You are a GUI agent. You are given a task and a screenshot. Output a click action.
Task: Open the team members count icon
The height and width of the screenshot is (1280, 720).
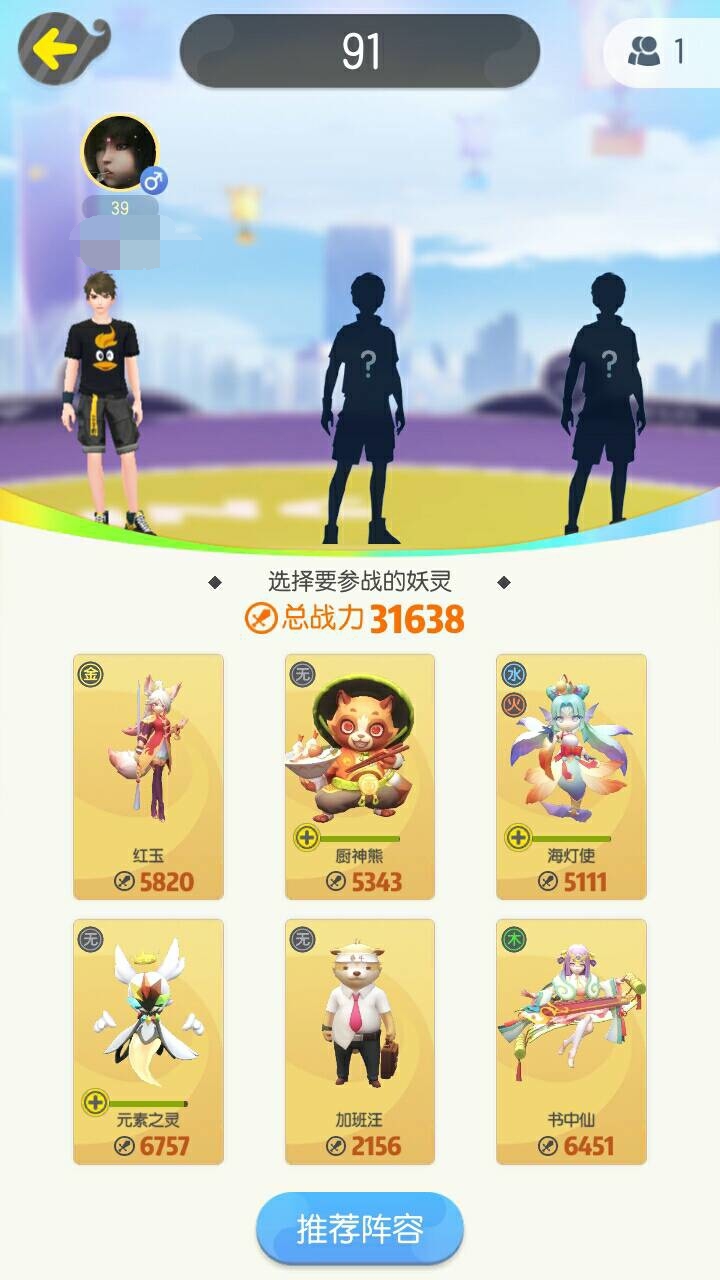click(x=657, y=51)
